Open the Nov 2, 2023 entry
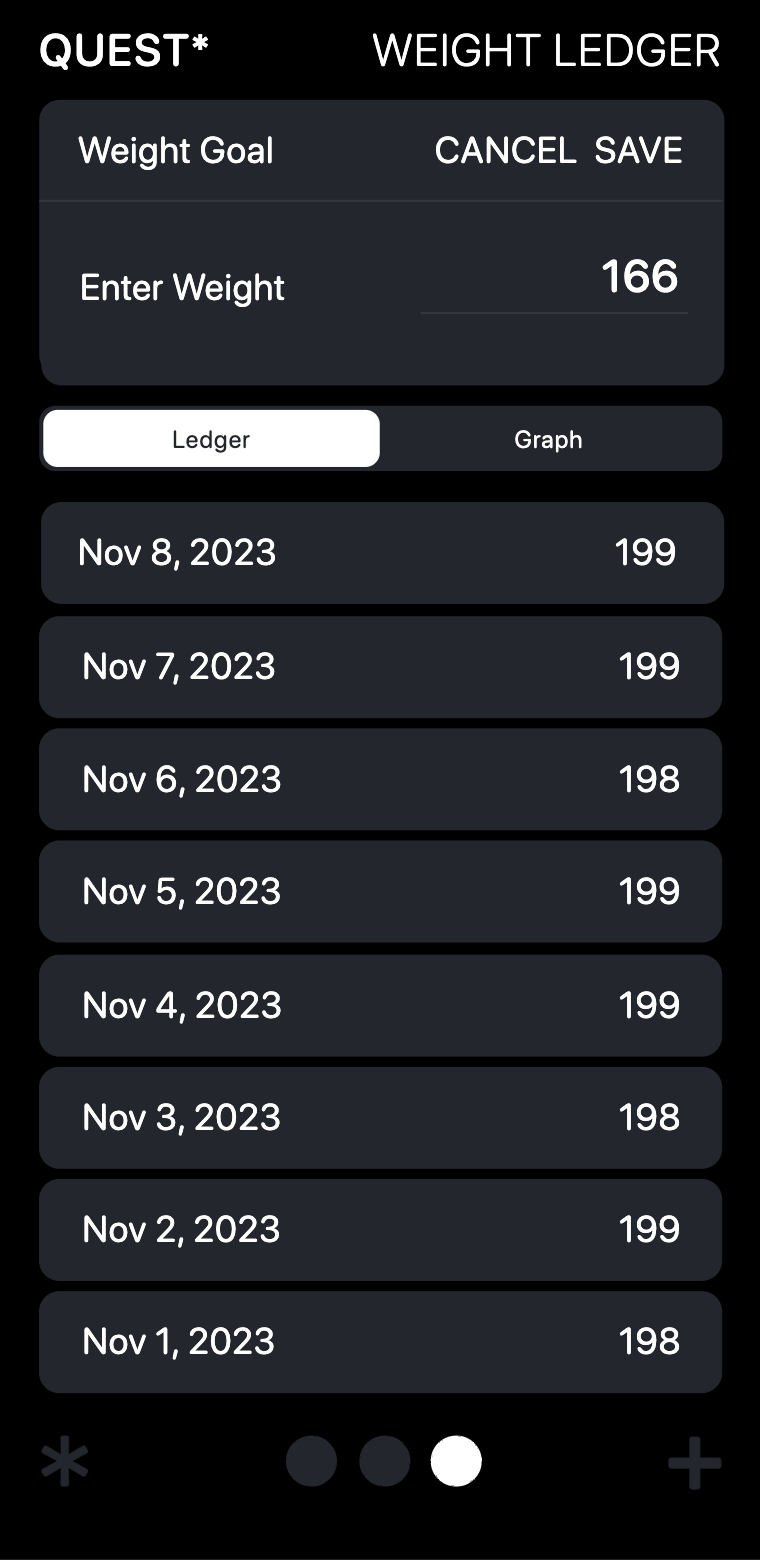760x1560 pixels. tap(381, 1230)
